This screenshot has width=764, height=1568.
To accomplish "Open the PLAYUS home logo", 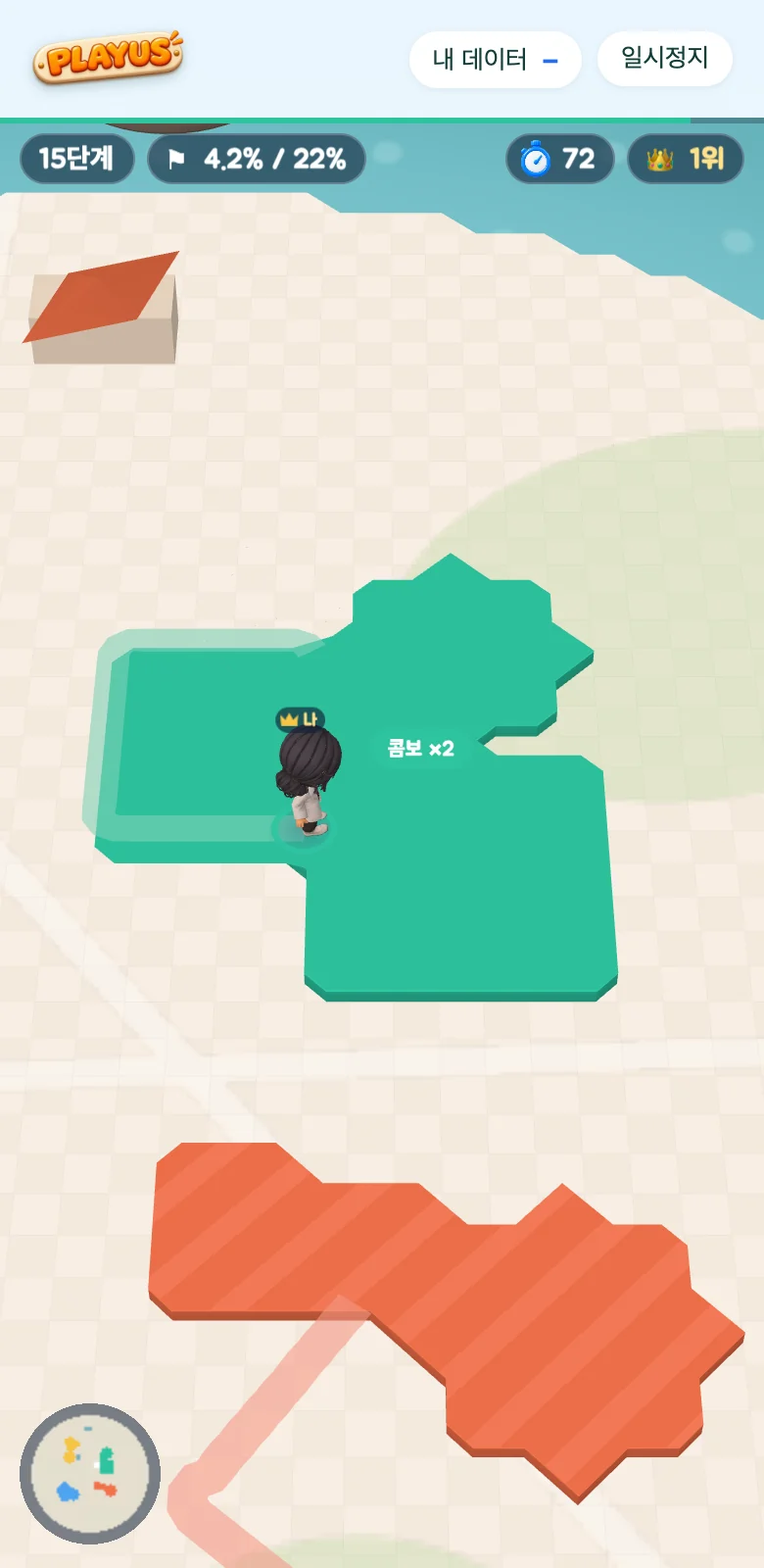I will coord(108,57).
